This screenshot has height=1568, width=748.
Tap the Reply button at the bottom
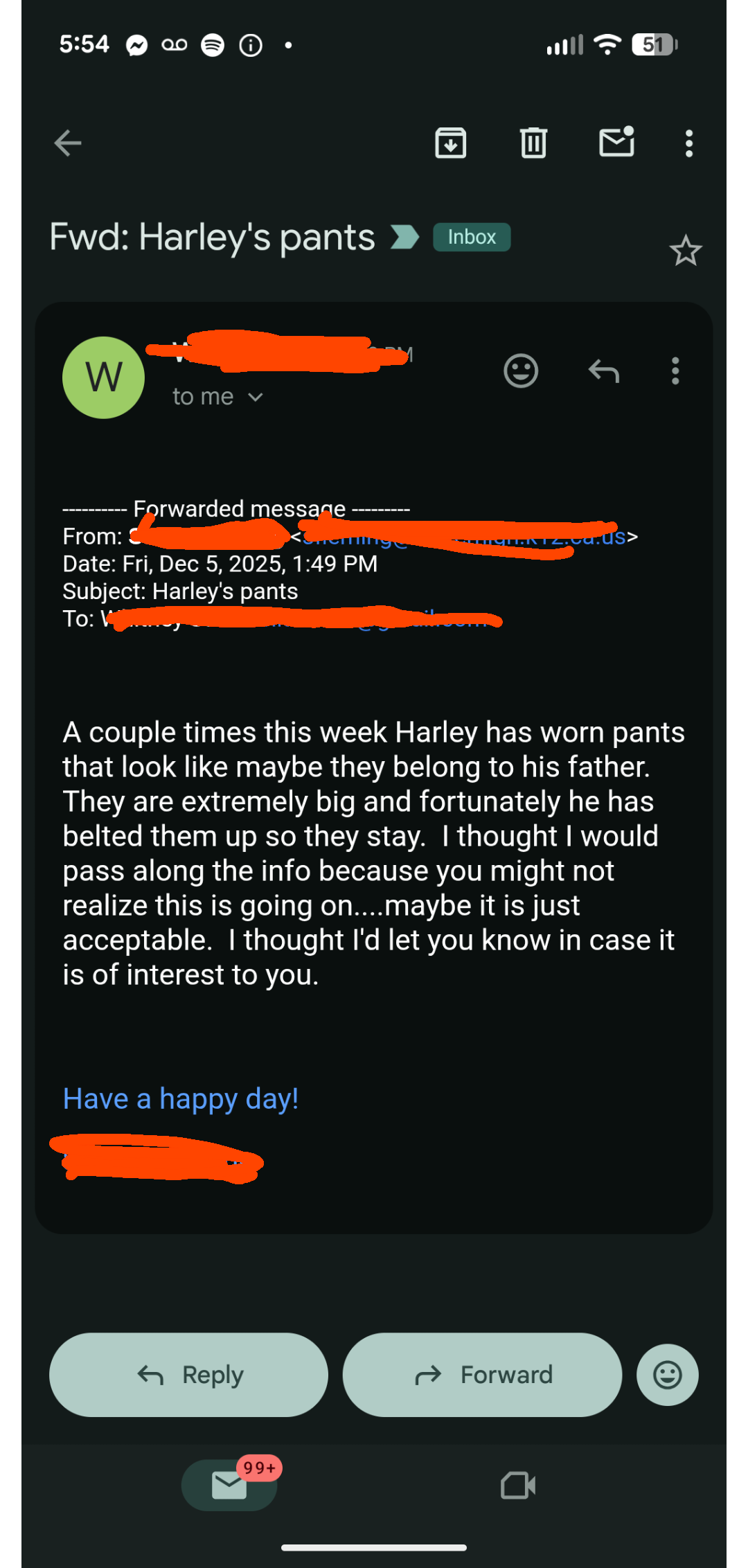click(x=188, y=1375)
